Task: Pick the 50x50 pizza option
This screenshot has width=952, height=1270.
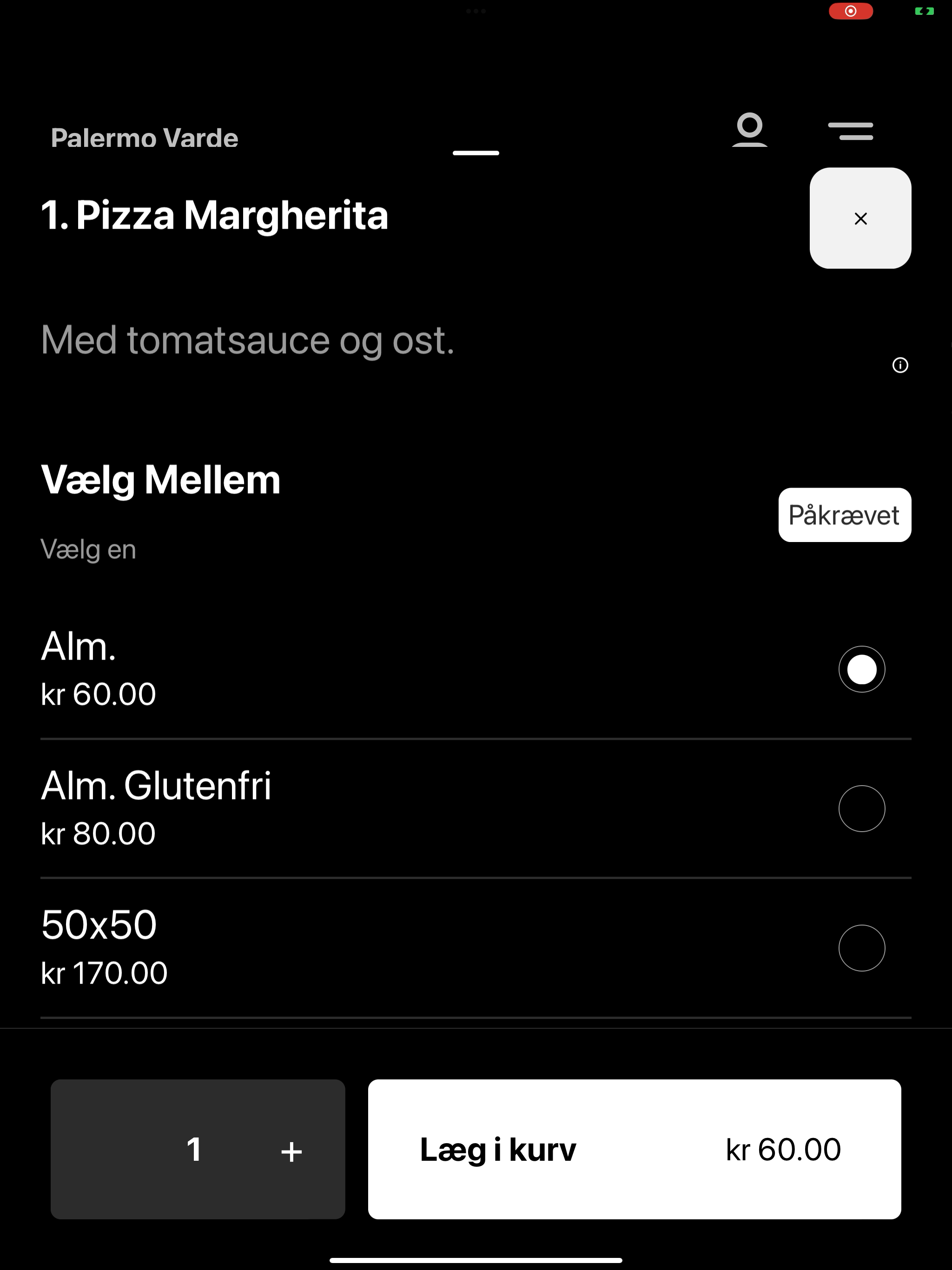Action: 476,948
